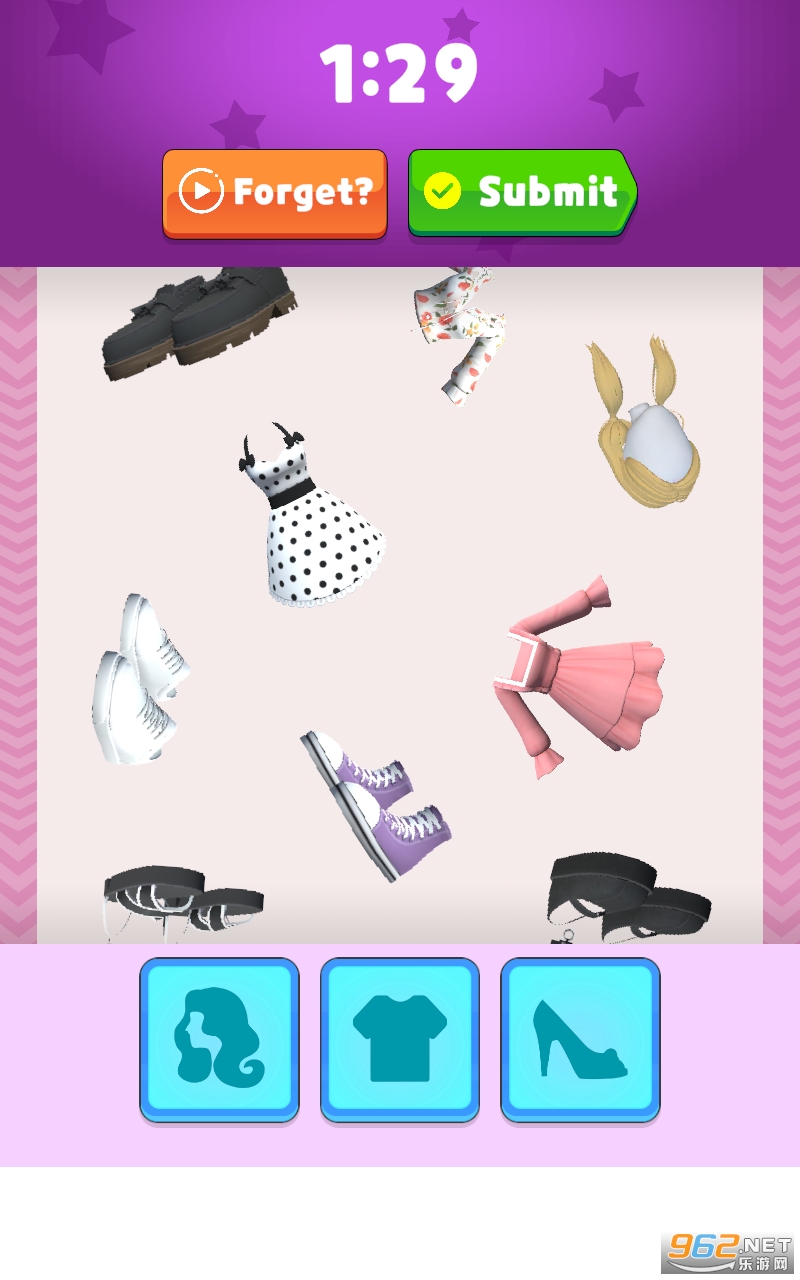800x1280 pixels.
Task: Switch to the hair category
Action: coord(219,1039)
